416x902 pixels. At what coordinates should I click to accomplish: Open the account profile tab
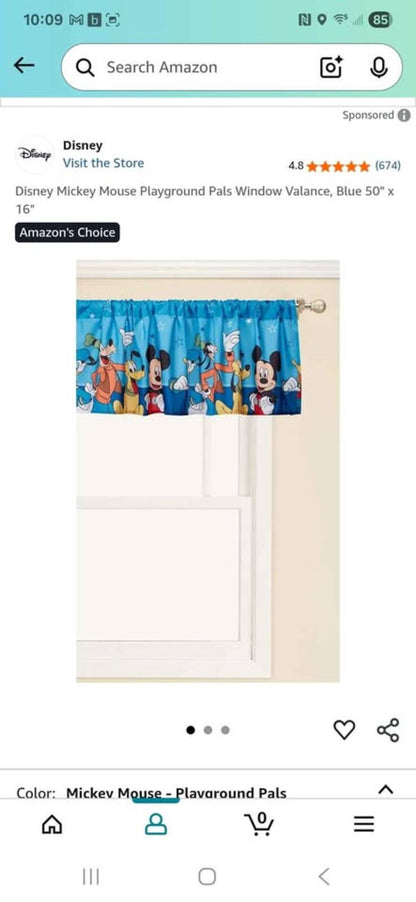coord(156,824)
